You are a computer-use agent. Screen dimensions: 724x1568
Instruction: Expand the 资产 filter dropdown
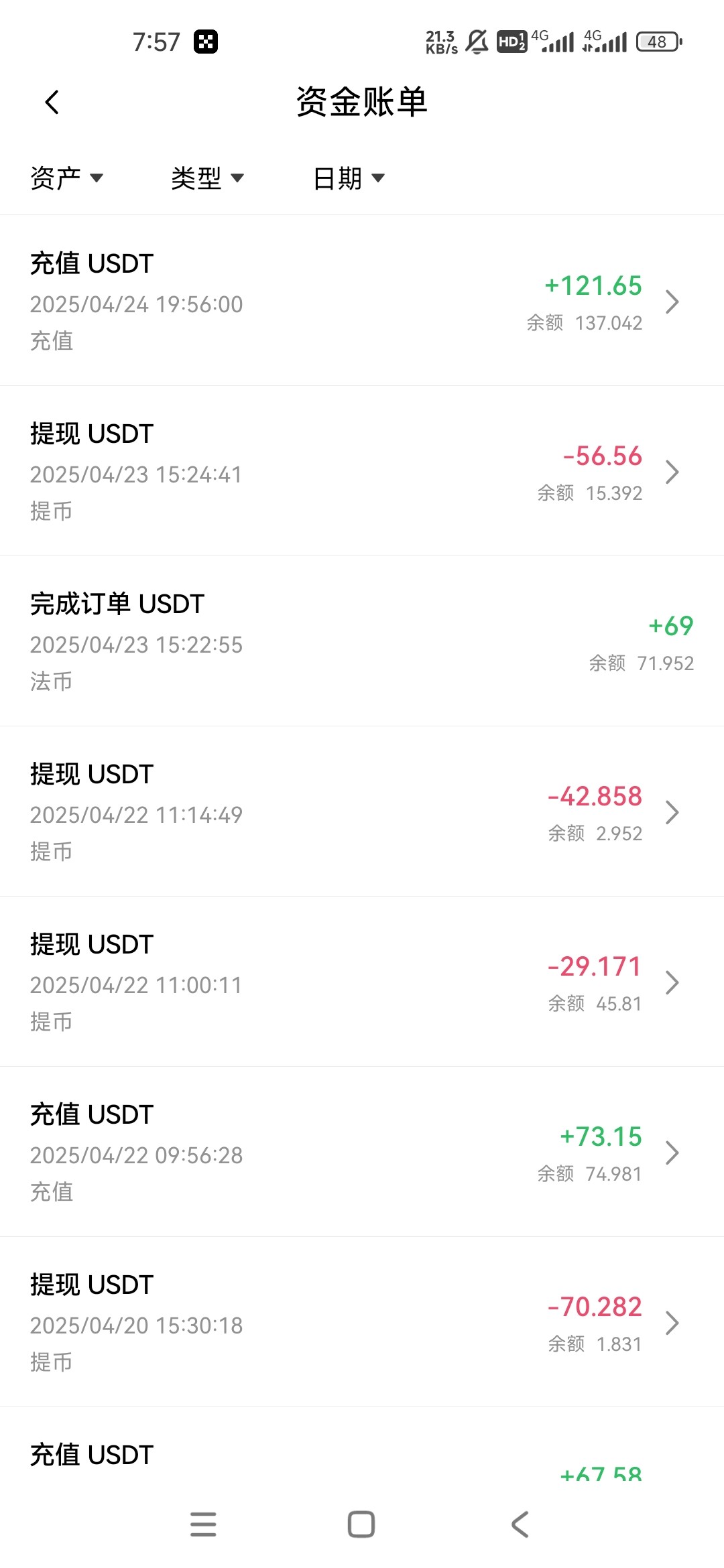66,178
